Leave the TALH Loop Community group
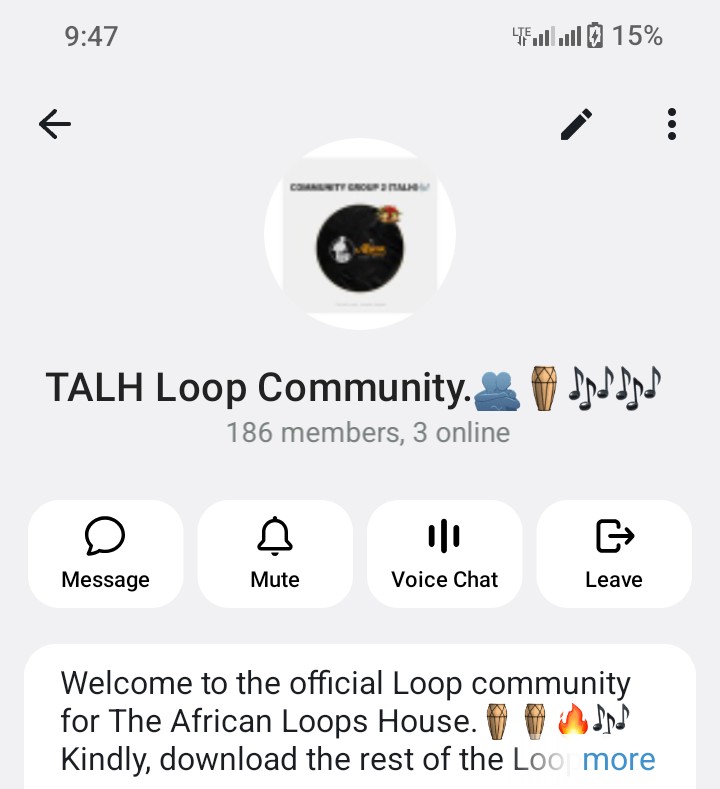720x789 pixels. pyautogui.click(x=614, y=554)
